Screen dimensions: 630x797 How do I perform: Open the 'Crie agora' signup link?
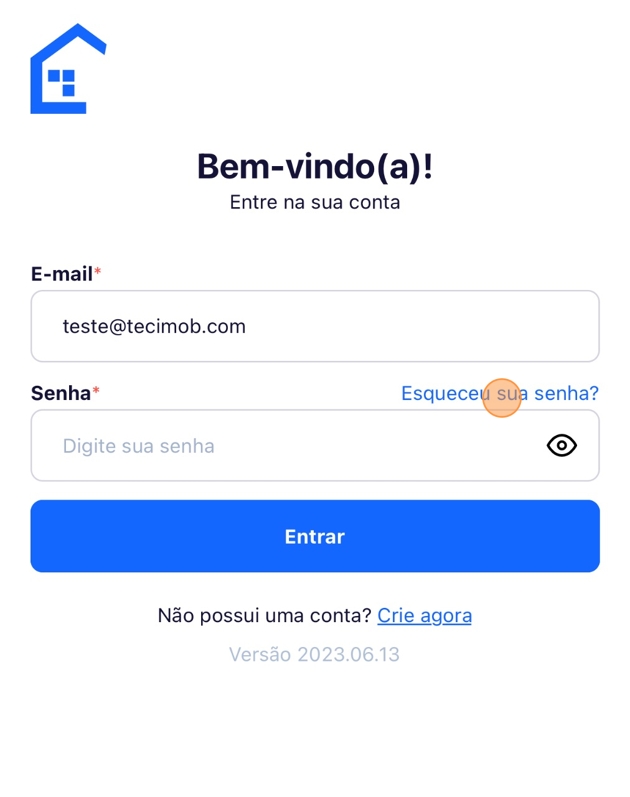coord(424,616)
